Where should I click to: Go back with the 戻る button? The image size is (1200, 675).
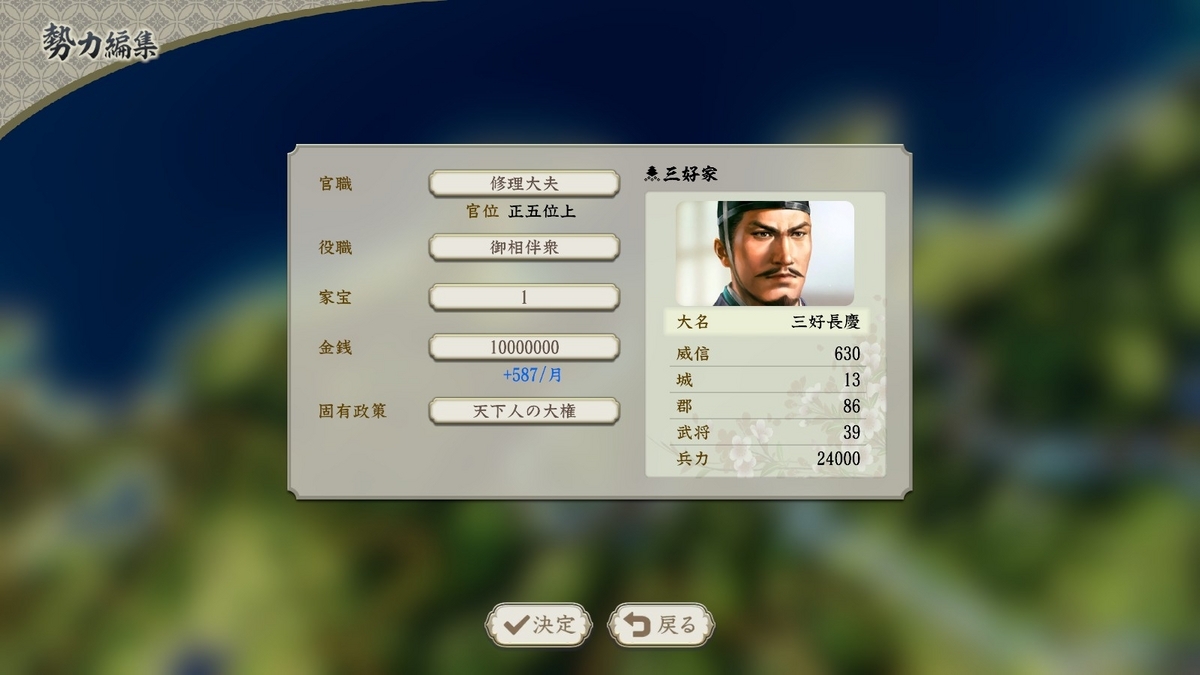[x=661, y=625]
